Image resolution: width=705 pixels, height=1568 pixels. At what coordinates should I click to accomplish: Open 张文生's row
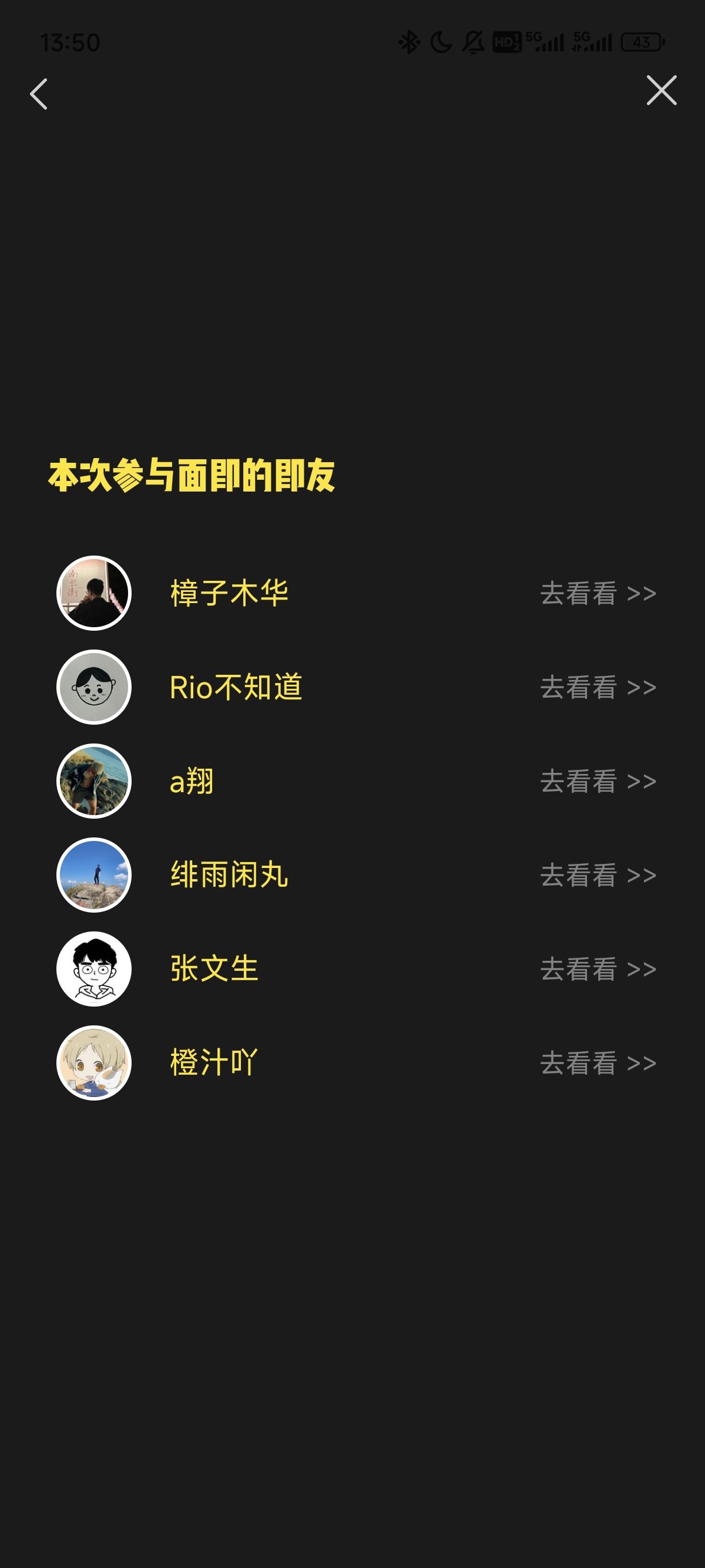pyautogui.click(x=352, y=969)
